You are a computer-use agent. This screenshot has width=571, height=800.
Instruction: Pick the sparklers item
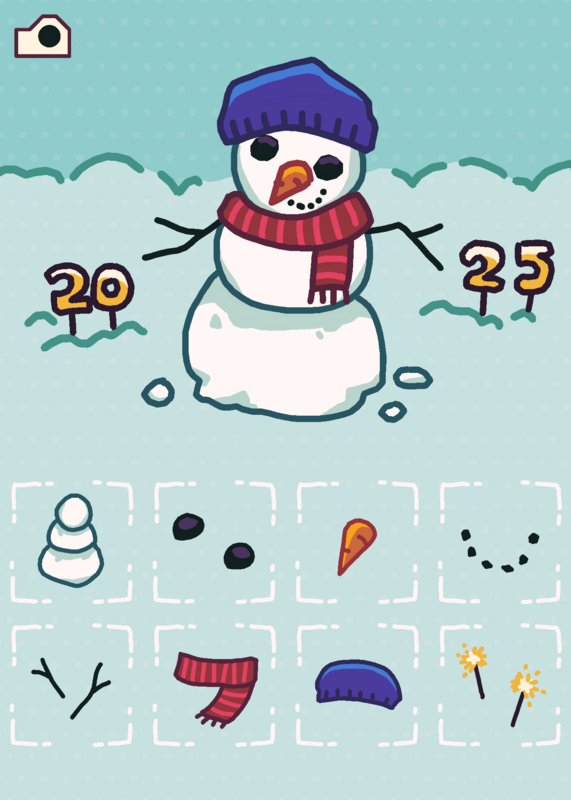click(500, 685)
